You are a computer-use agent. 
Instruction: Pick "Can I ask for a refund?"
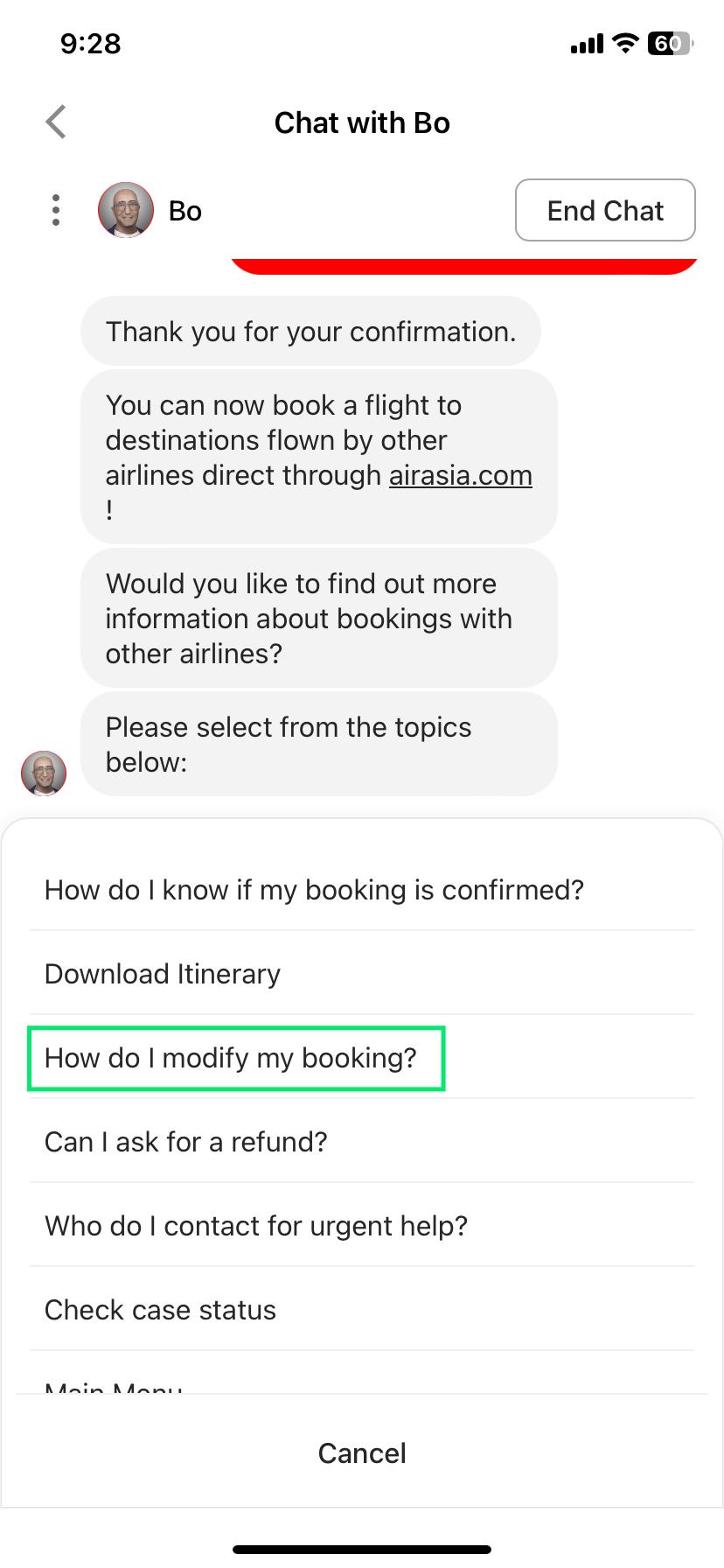pos(185,1141)
